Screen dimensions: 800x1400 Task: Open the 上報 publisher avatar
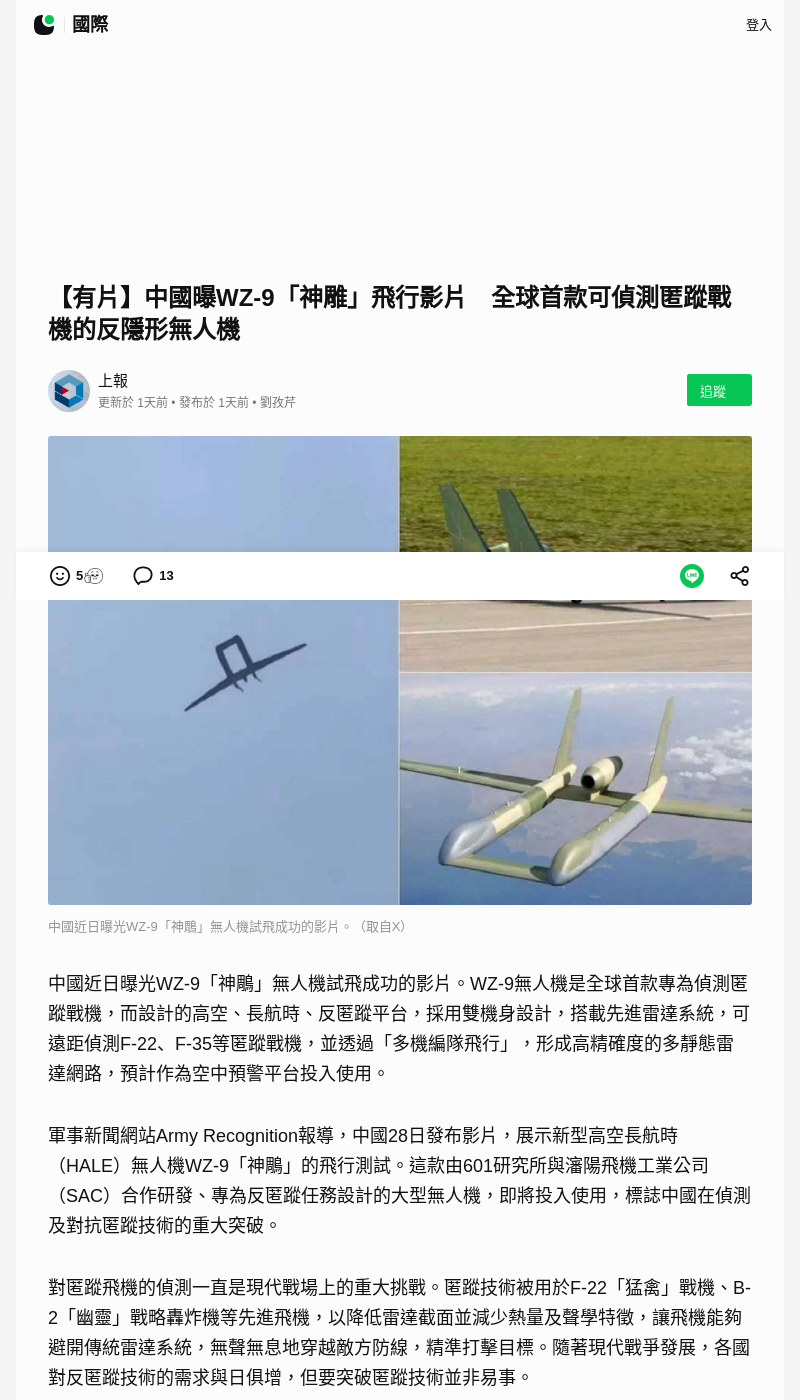(x=69, y=391)
